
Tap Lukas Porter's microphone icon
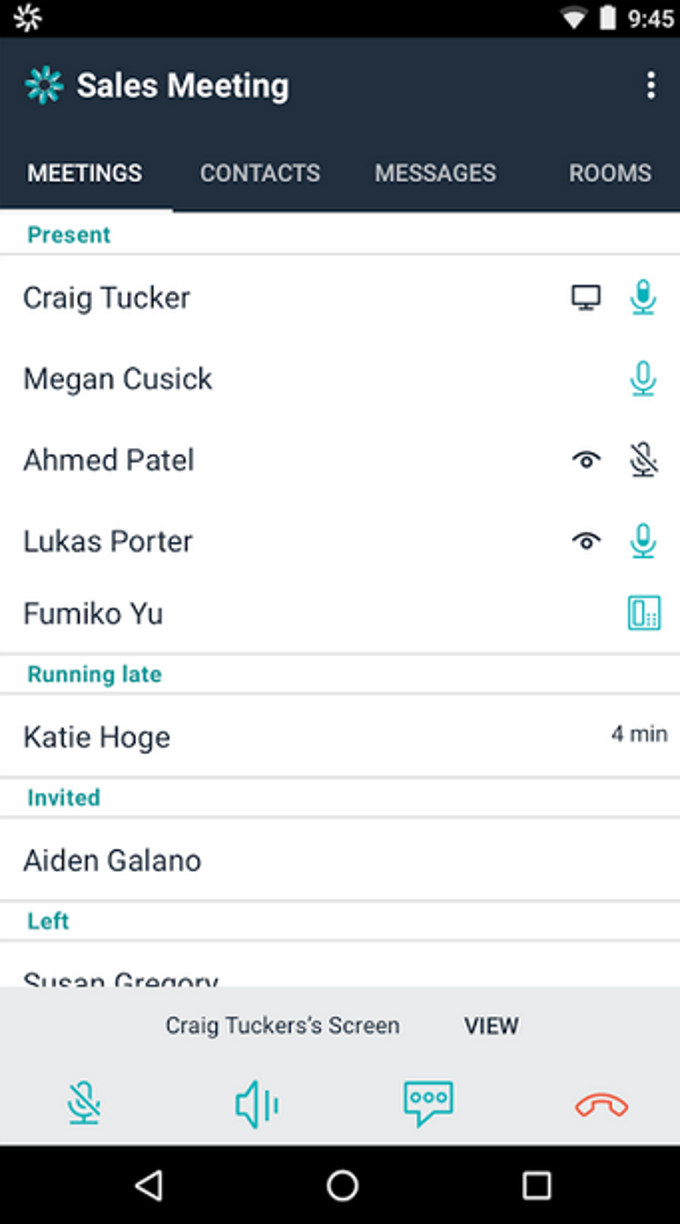[643, 541]
